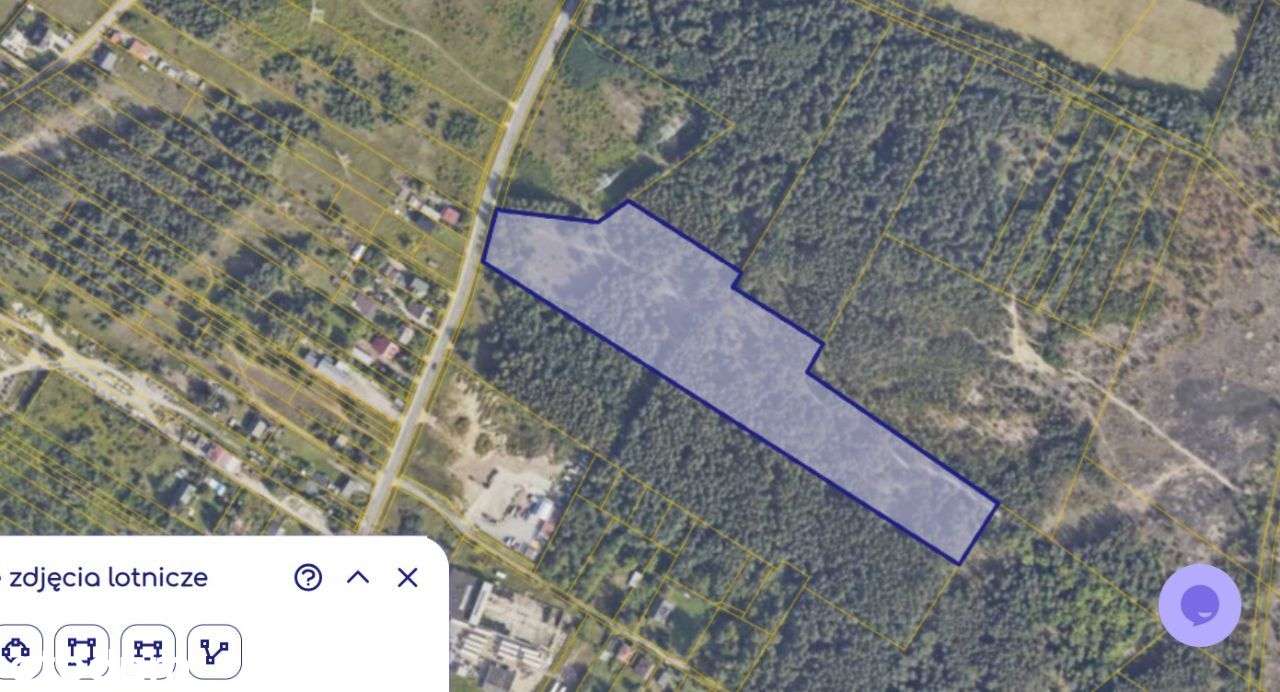This screenshot has width=1280, height=692.
Task: Open help for zdjęcia lotnicze panel
Action: pos(308,577)
